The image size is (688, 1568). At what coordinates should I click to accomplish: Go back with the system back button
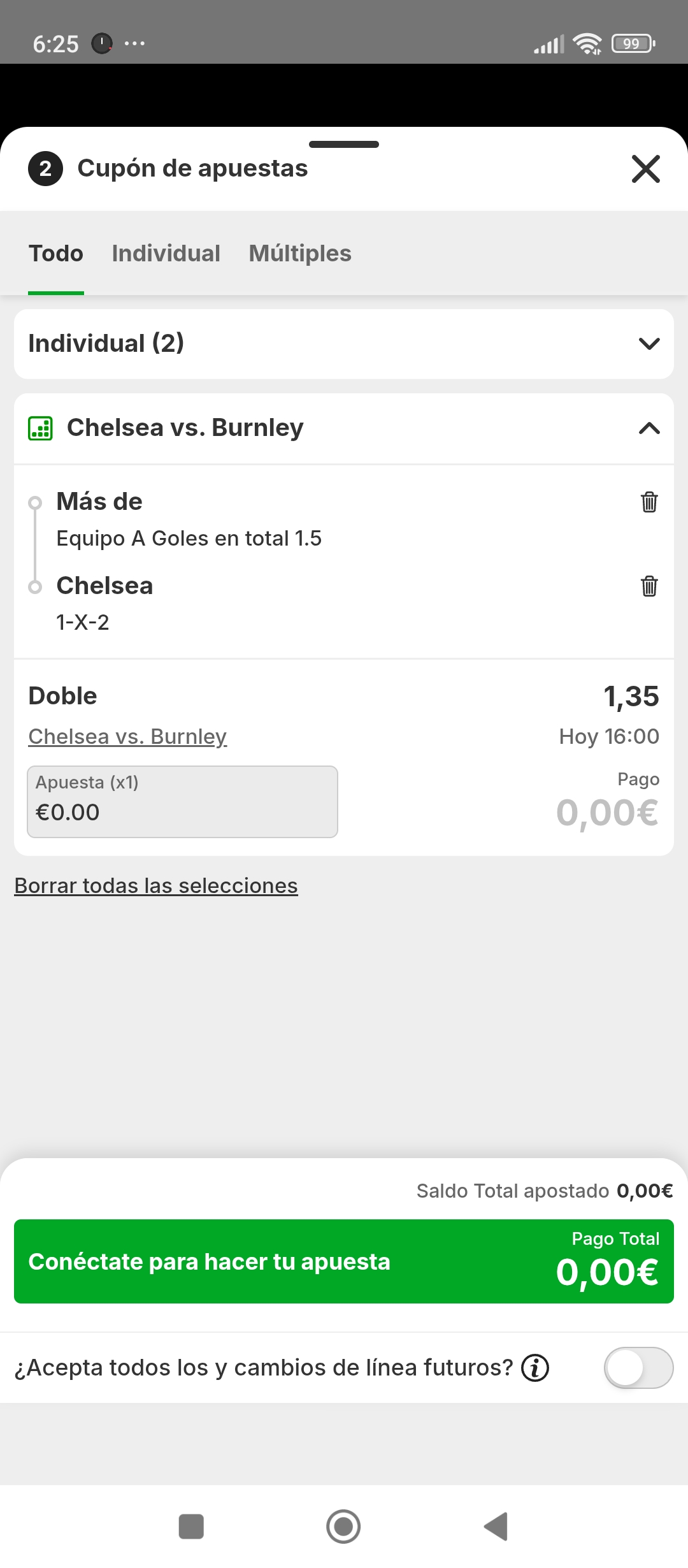[x=496, y=1527]
